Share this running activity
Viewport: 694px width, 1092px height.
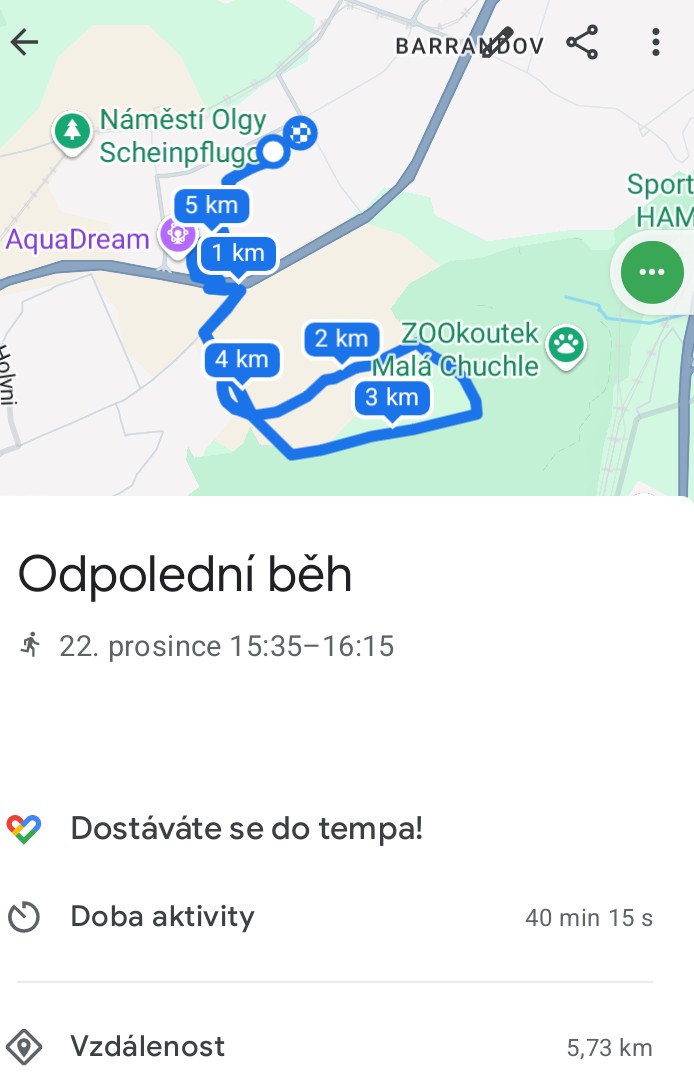582,42
